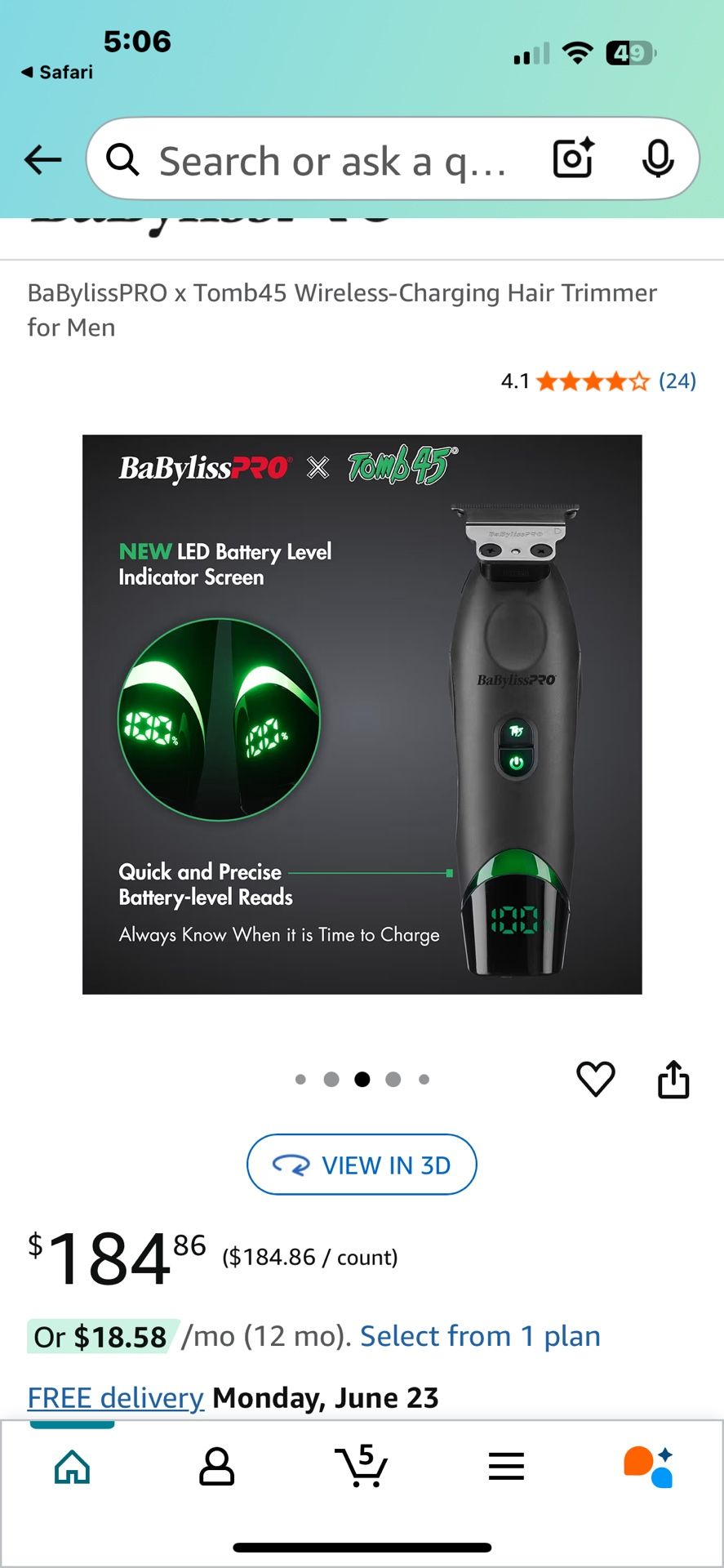Viewport: 724px width, 1568px height.
Task: Open the account profile tab
Action: [x=216, y=1467]
